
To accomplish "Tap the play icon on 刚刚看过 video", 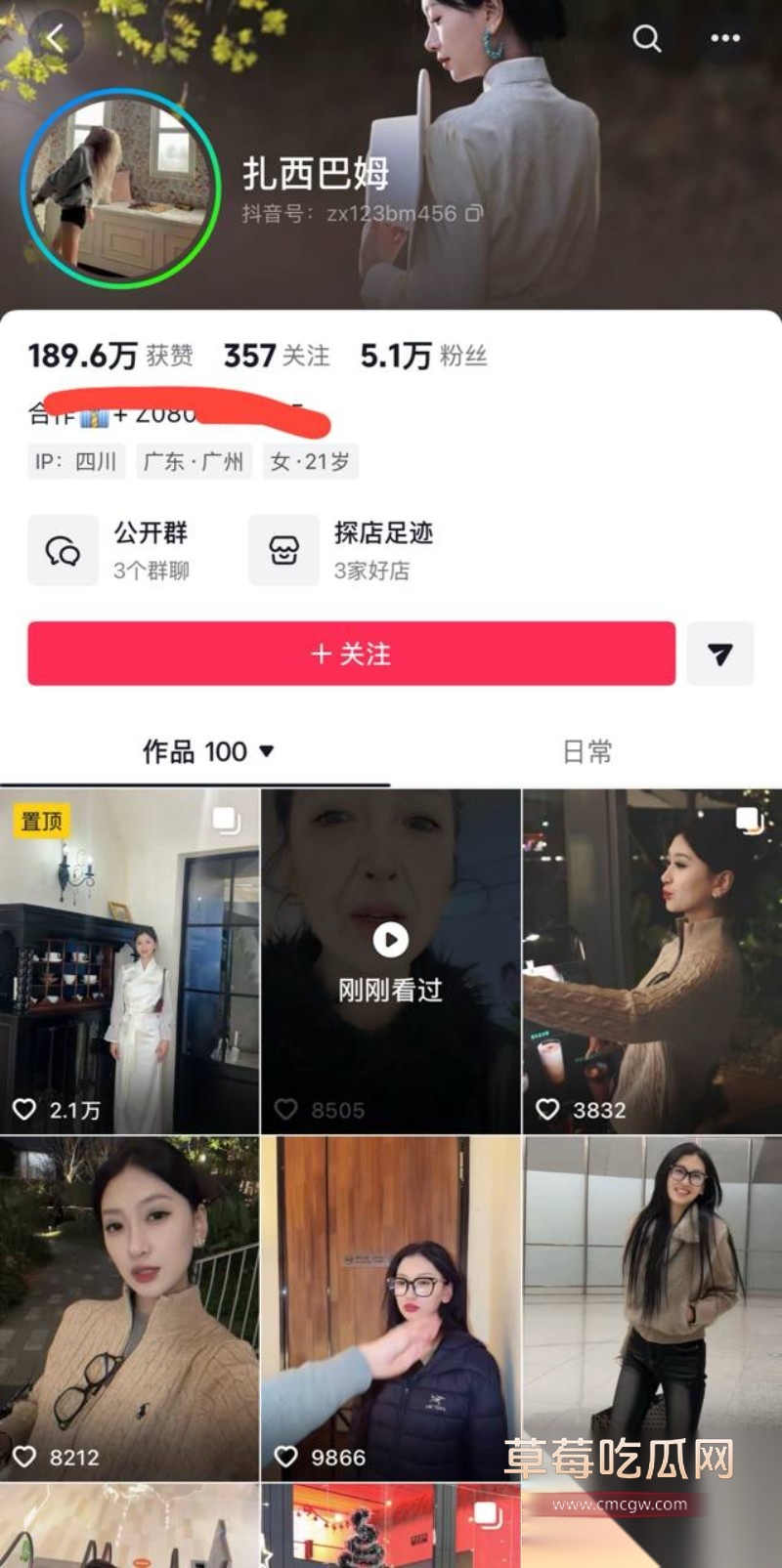I will 391,938.
